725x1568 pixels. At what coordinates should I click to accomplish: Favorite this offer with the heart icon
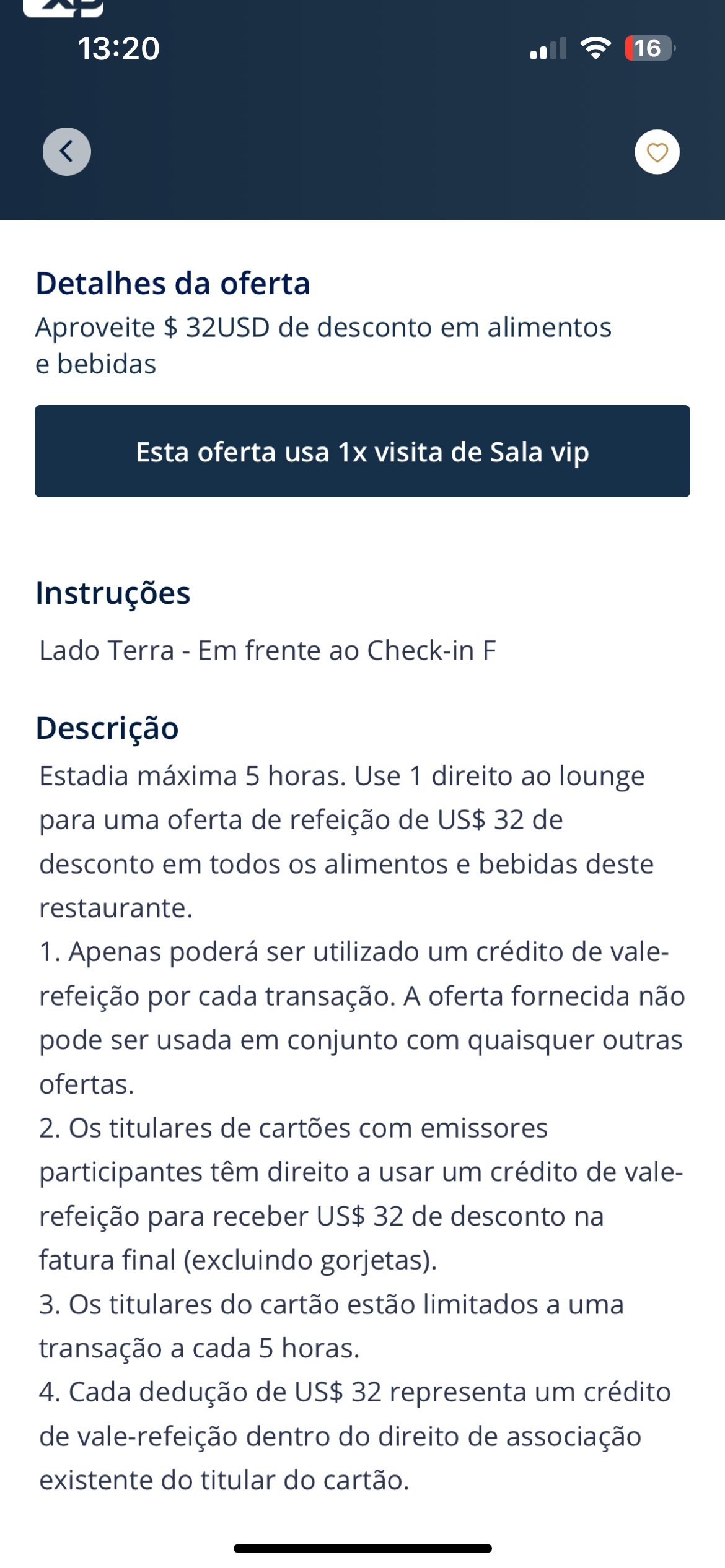pos(657,152)
